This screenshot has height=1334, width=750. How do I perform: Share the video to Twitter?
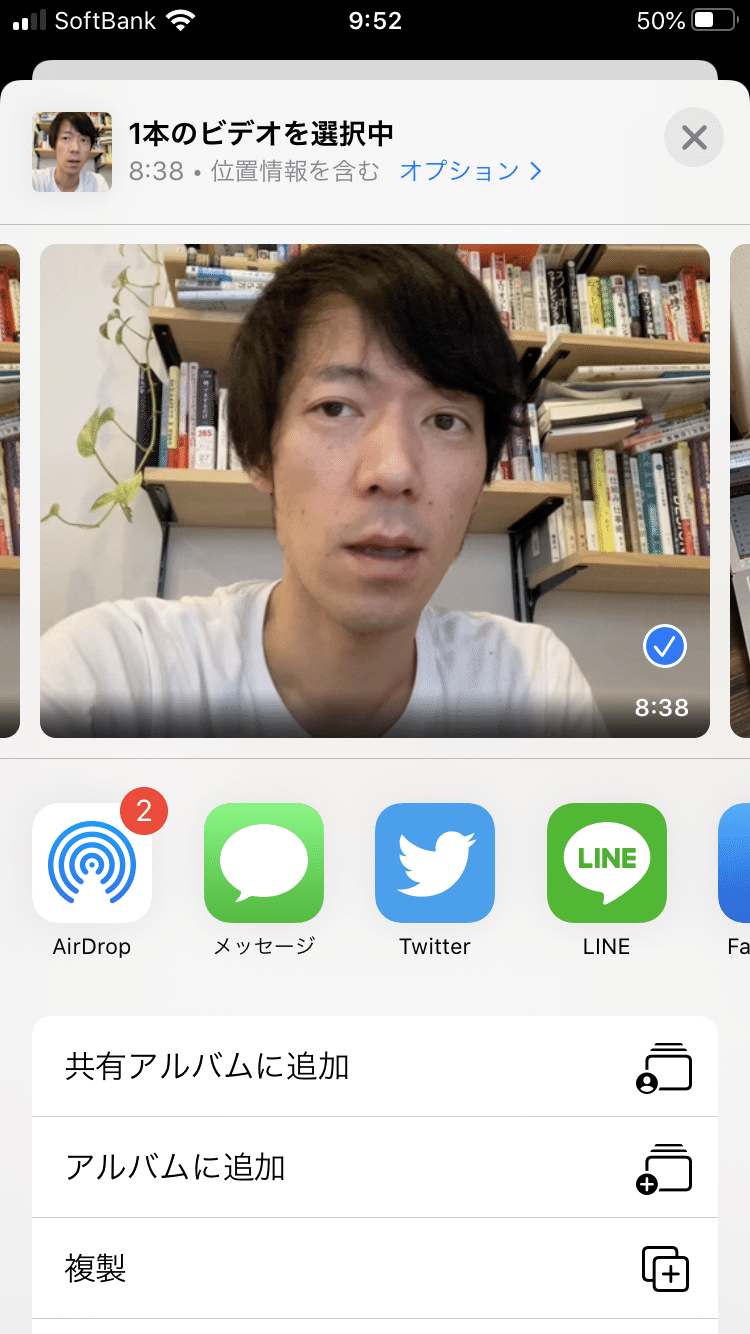click(x=435, y=863)
